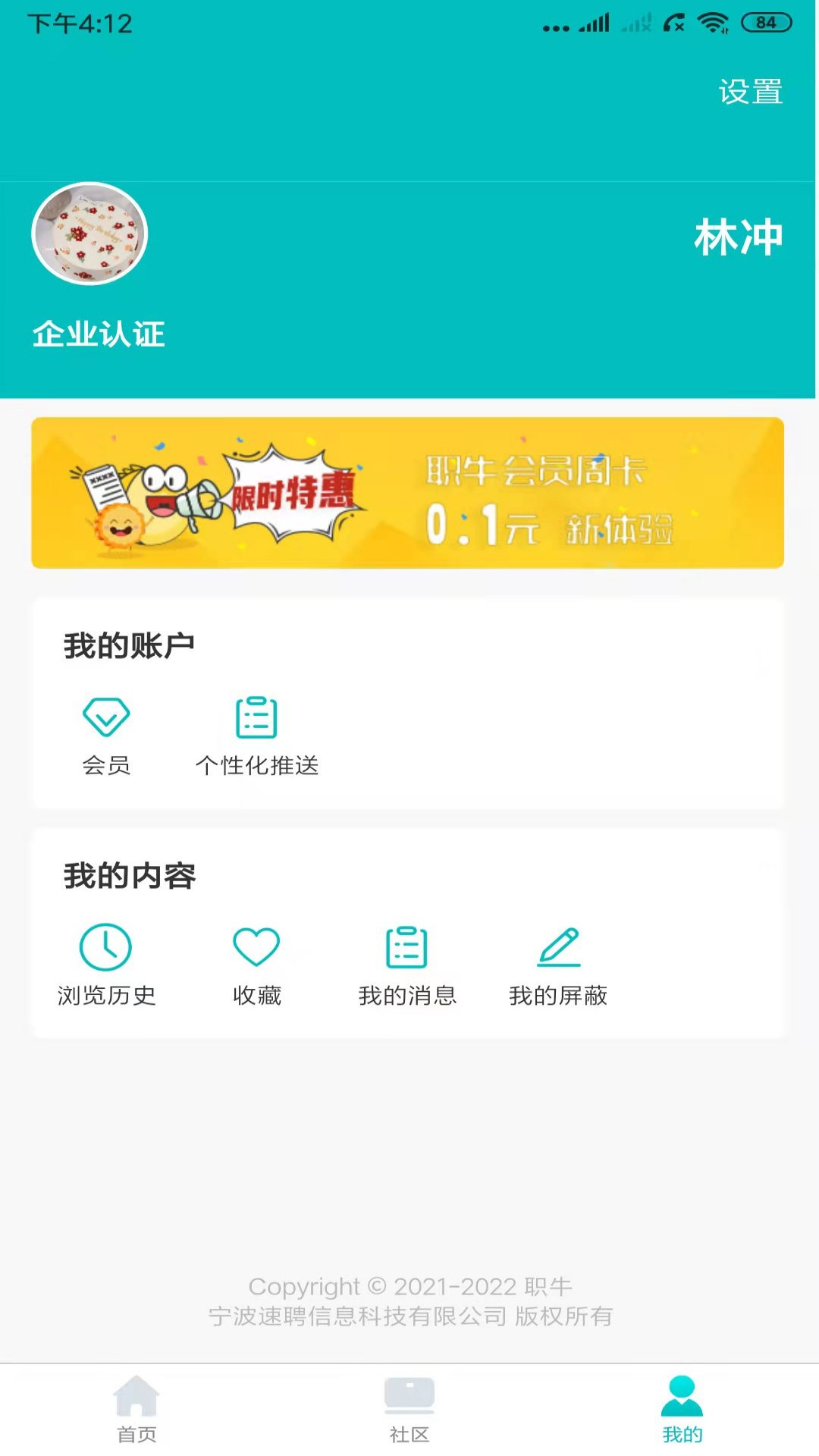Viewport: 819px width, 1456px height.
Task: Tap the user avatar photo
Action: pos(89,235)
